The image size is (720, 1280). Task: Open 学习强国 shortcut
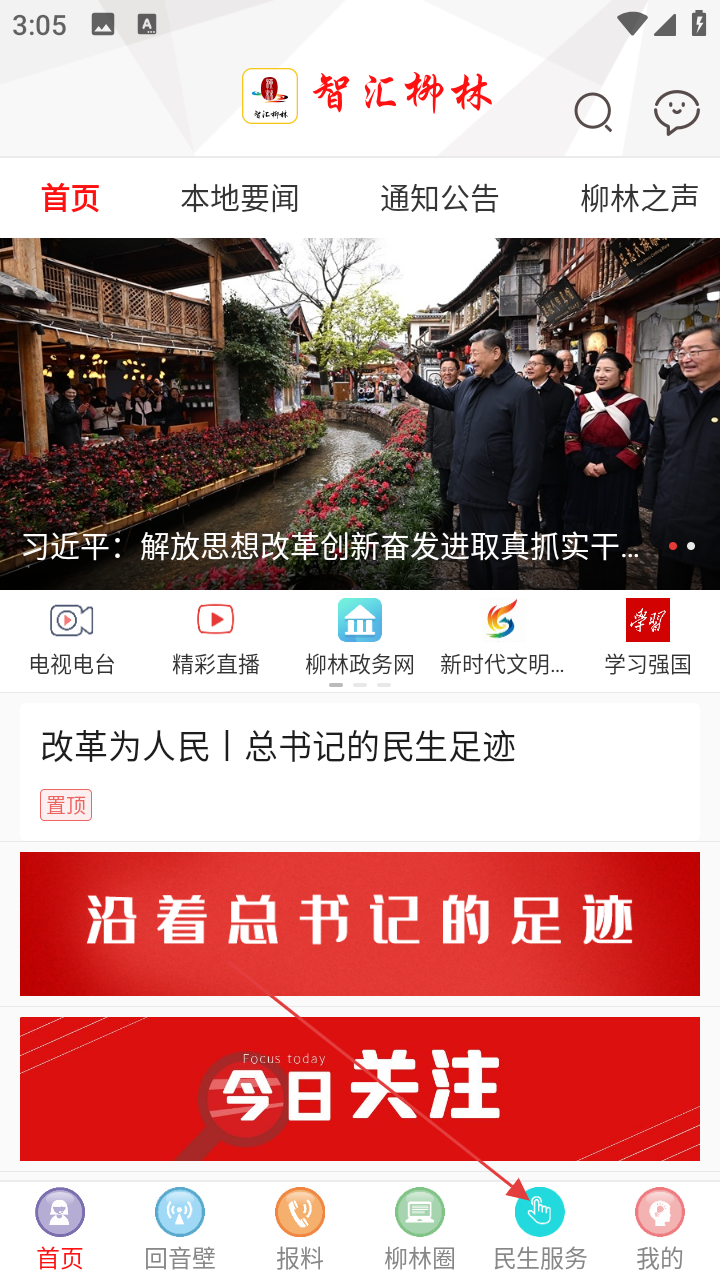(648, 638)
